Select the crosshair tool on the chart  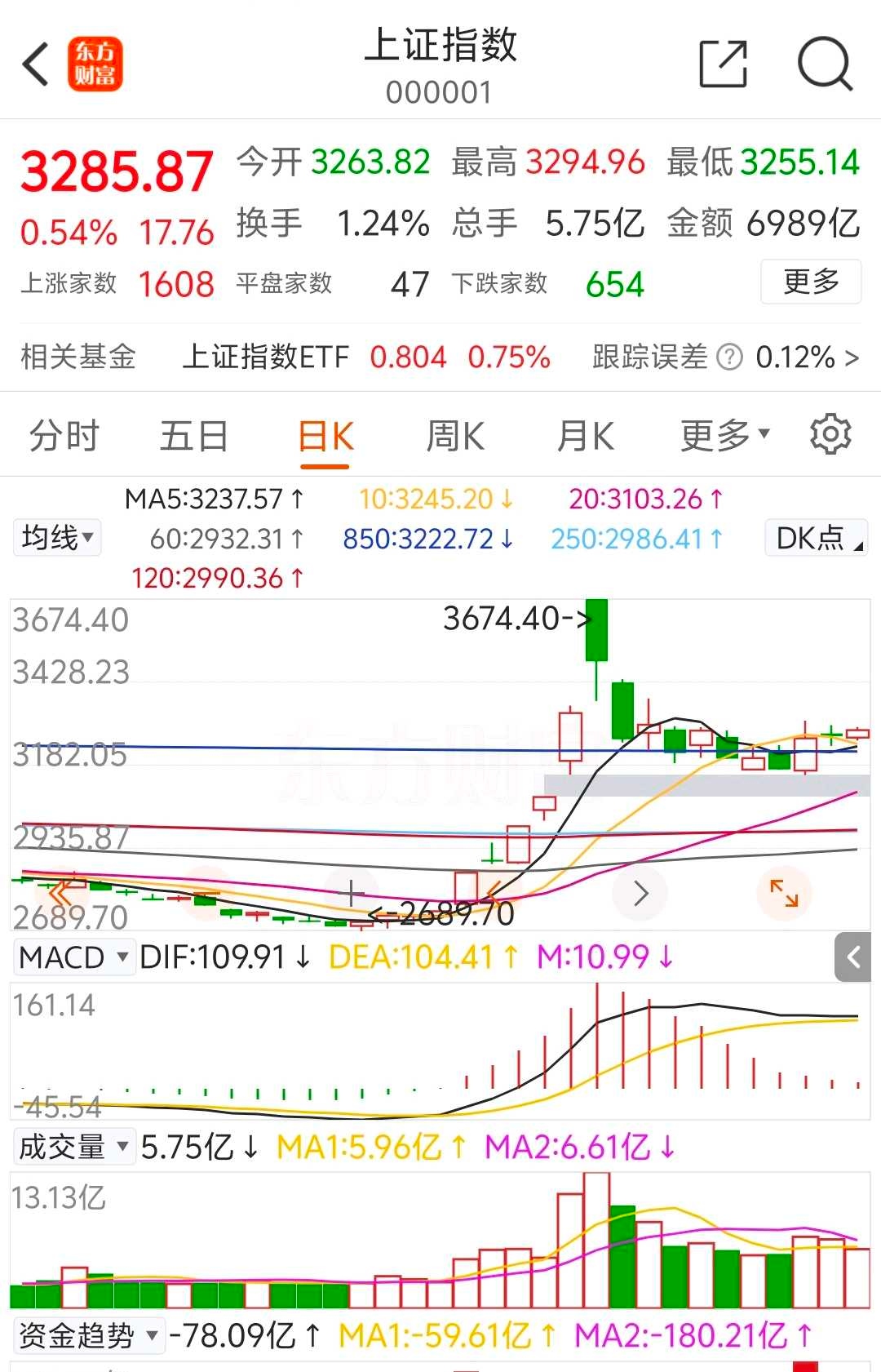pyautogui.click(x=351, y=892)
